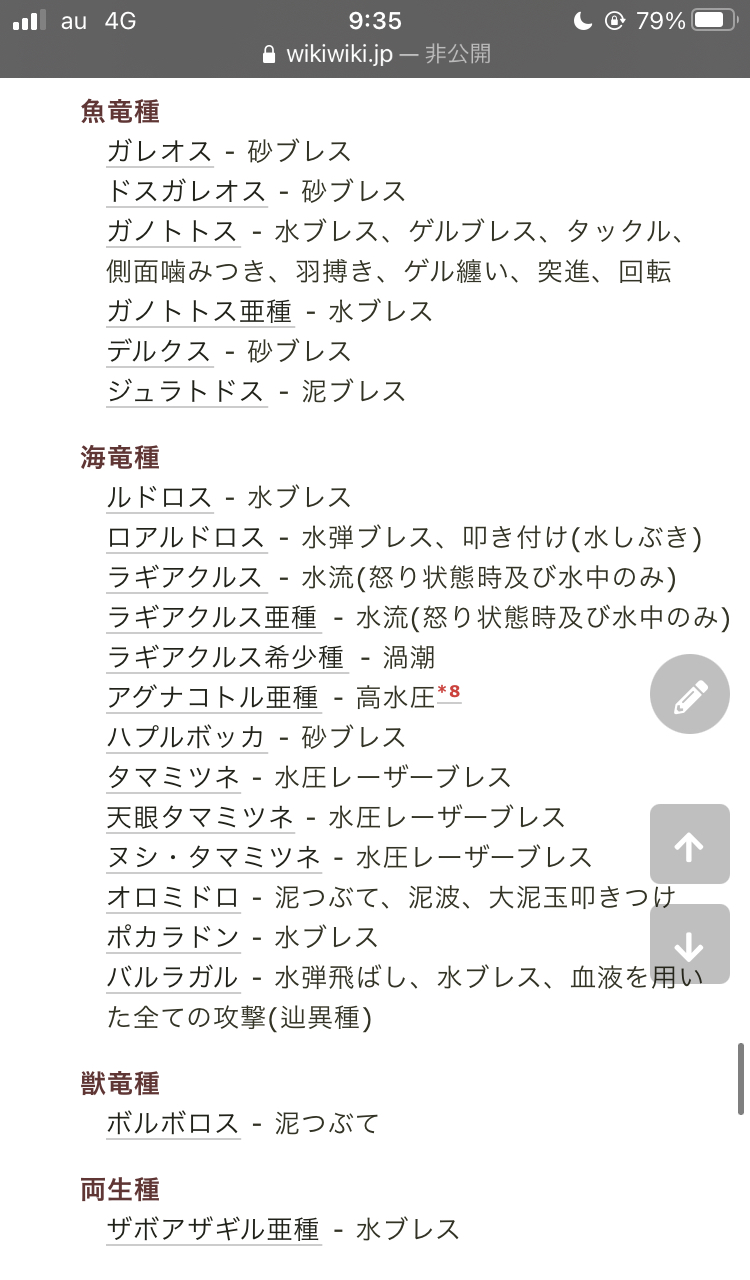The height and width of the screenshot is (1280, 750).
Task: Open the ドスガレオス link
Action: click(x=187, y=191)
